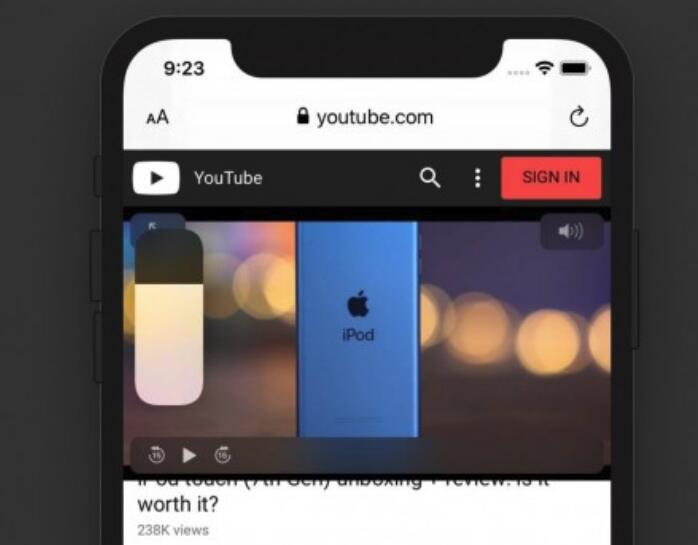Reload the youtube.com page

579,117
